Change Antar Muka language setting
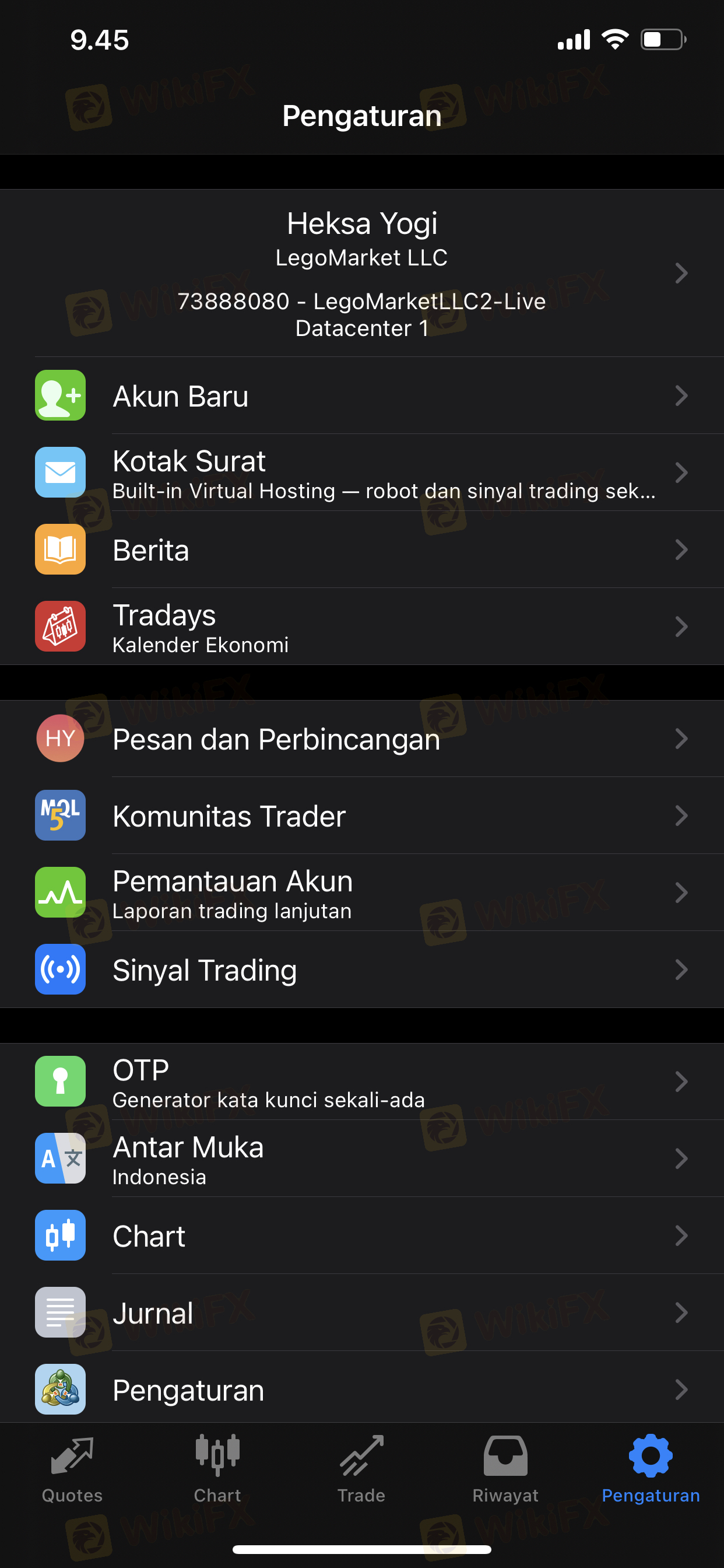The width and height of the screenshot is (724, 1568). 361,1159
